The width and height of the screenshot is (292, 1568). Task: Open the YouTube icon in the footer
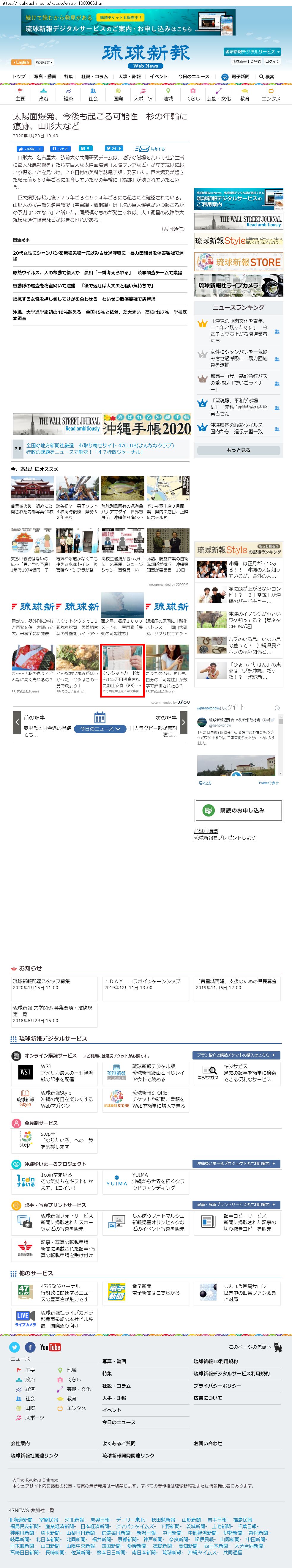[50, 1347]
